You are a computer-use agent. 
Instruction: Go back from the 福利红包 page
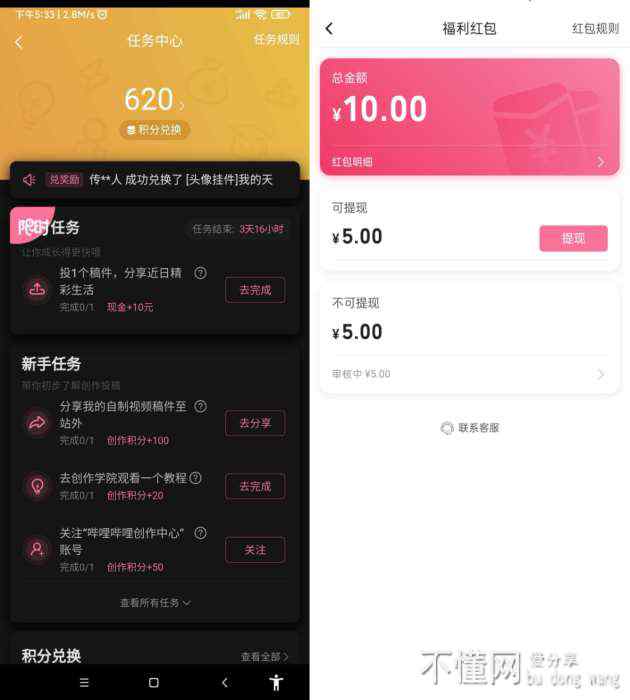(x=330, y=29)
